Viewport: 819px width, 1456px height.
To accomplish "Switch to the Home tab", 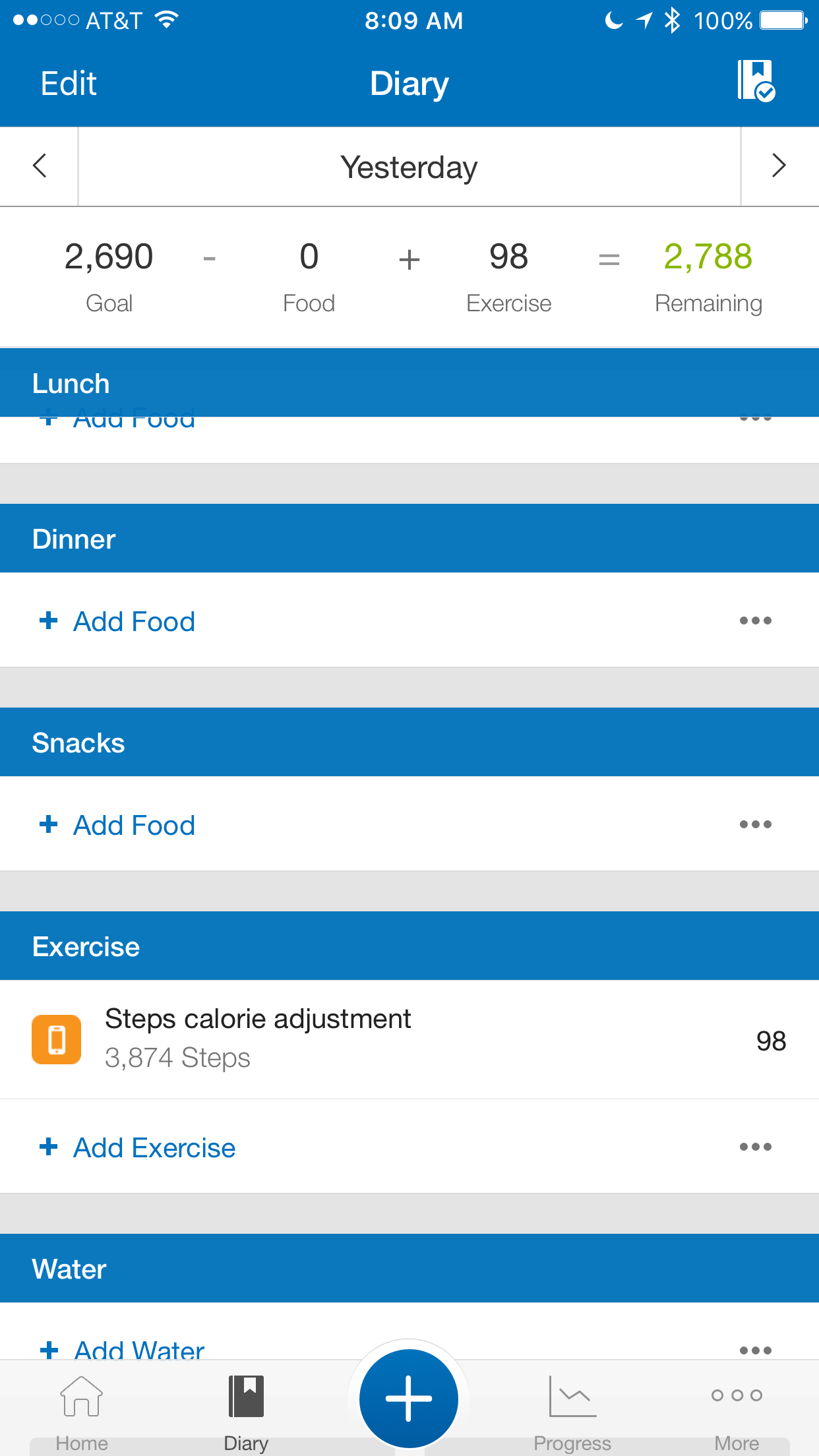I will (x=82, y=1412).
